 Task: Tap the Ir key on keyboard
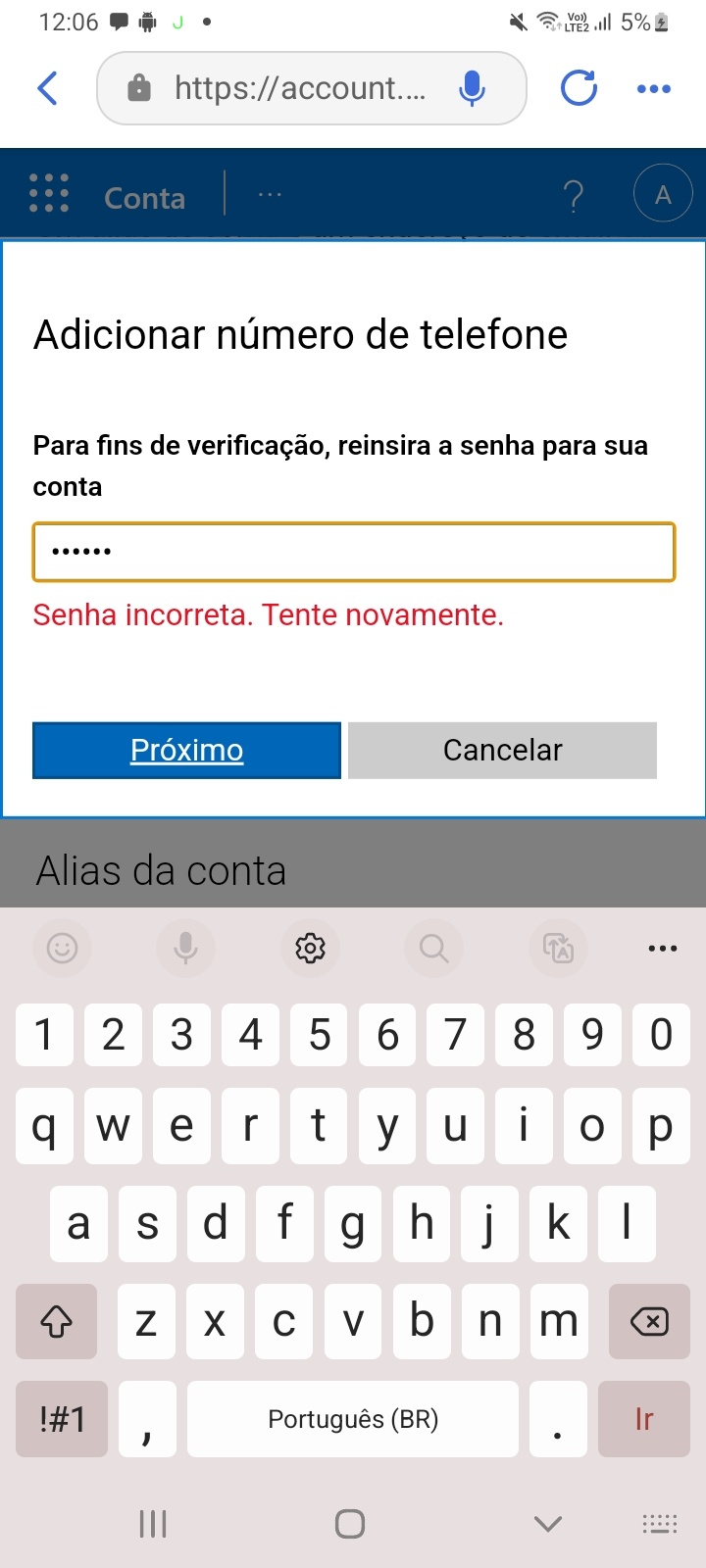pyautogui.click(x=643, y=1419)
